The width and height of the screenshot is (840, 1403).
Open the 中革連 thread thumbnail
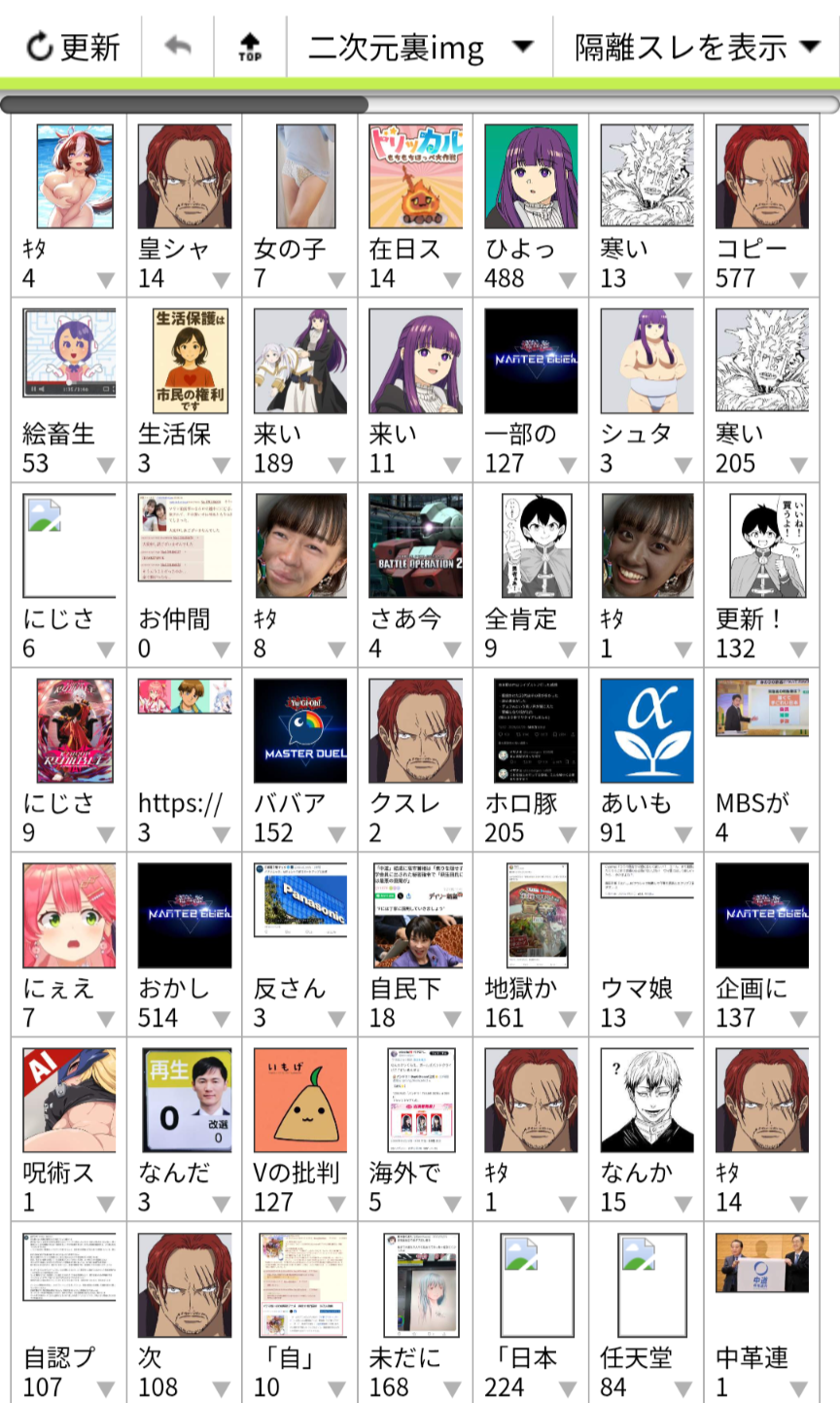(x=761, y=1264)
